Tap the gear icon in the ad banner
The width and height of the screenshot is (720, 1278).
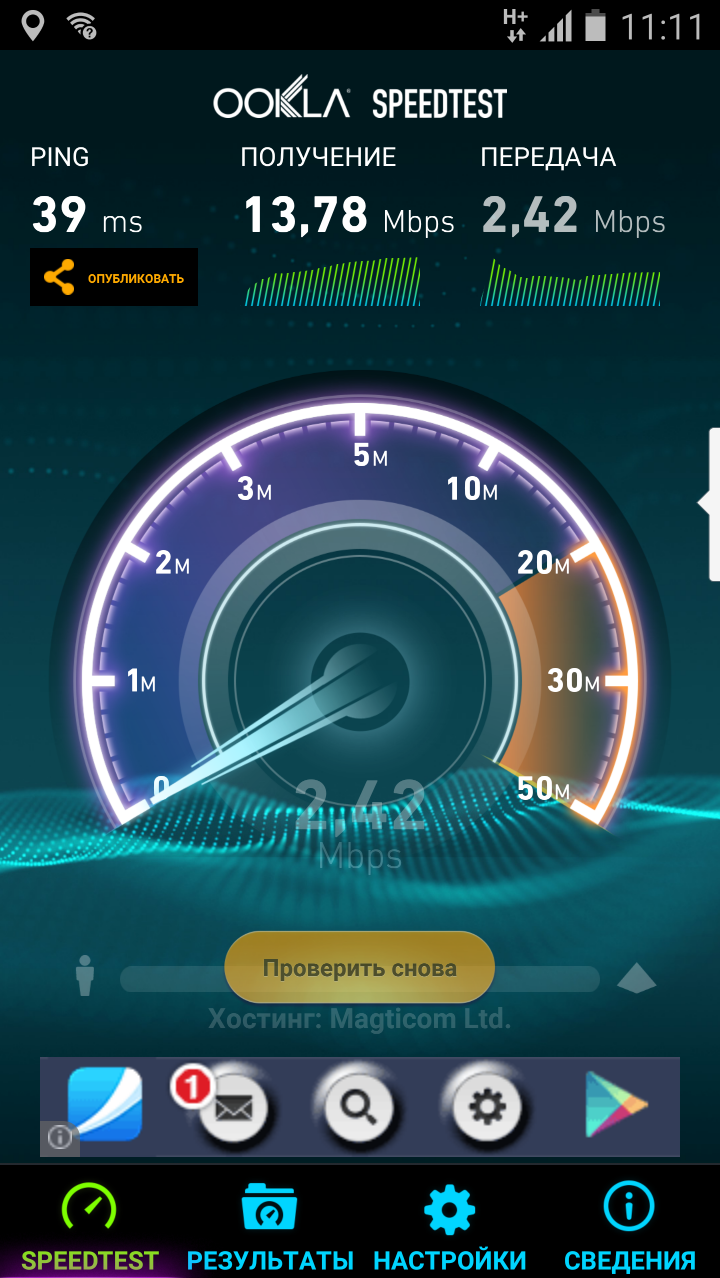(487, 1107)
